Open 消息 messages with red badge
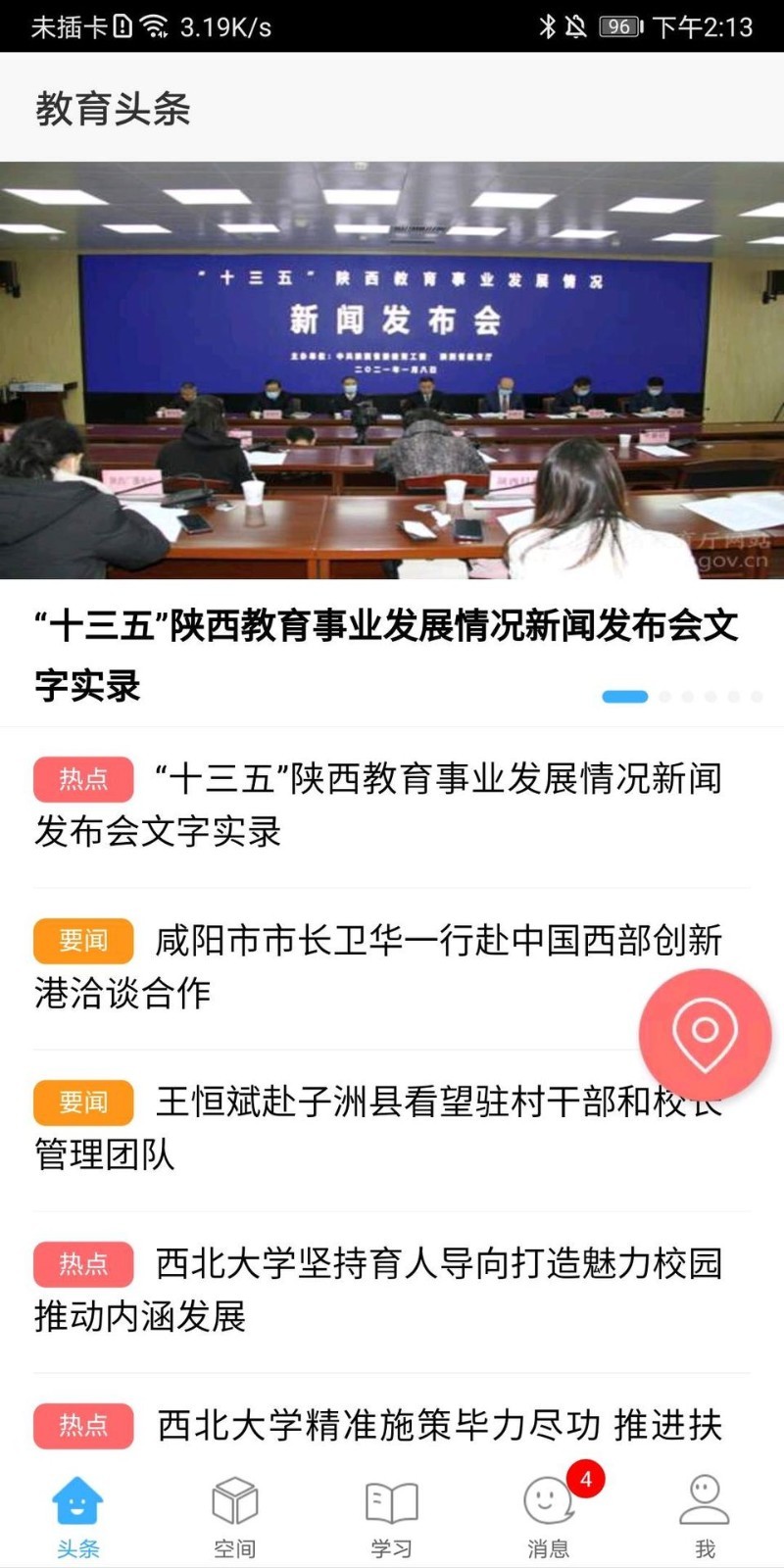Image resolution: width=784 pixels, height=1568 pixels. [546, 1499]
